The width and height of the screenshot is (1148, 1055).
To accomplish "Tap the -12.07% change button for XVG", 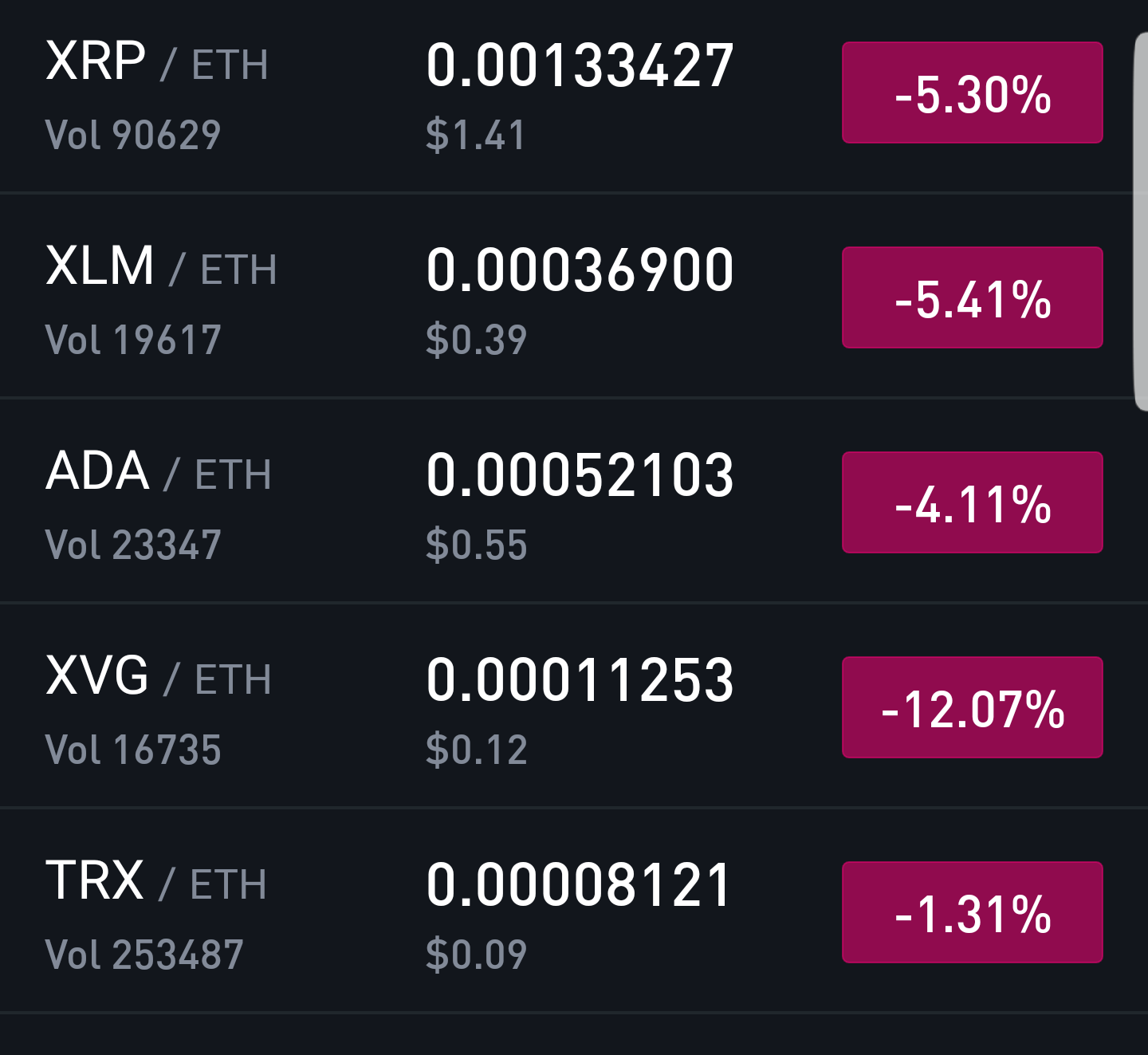I will click(x=972, y=708).
